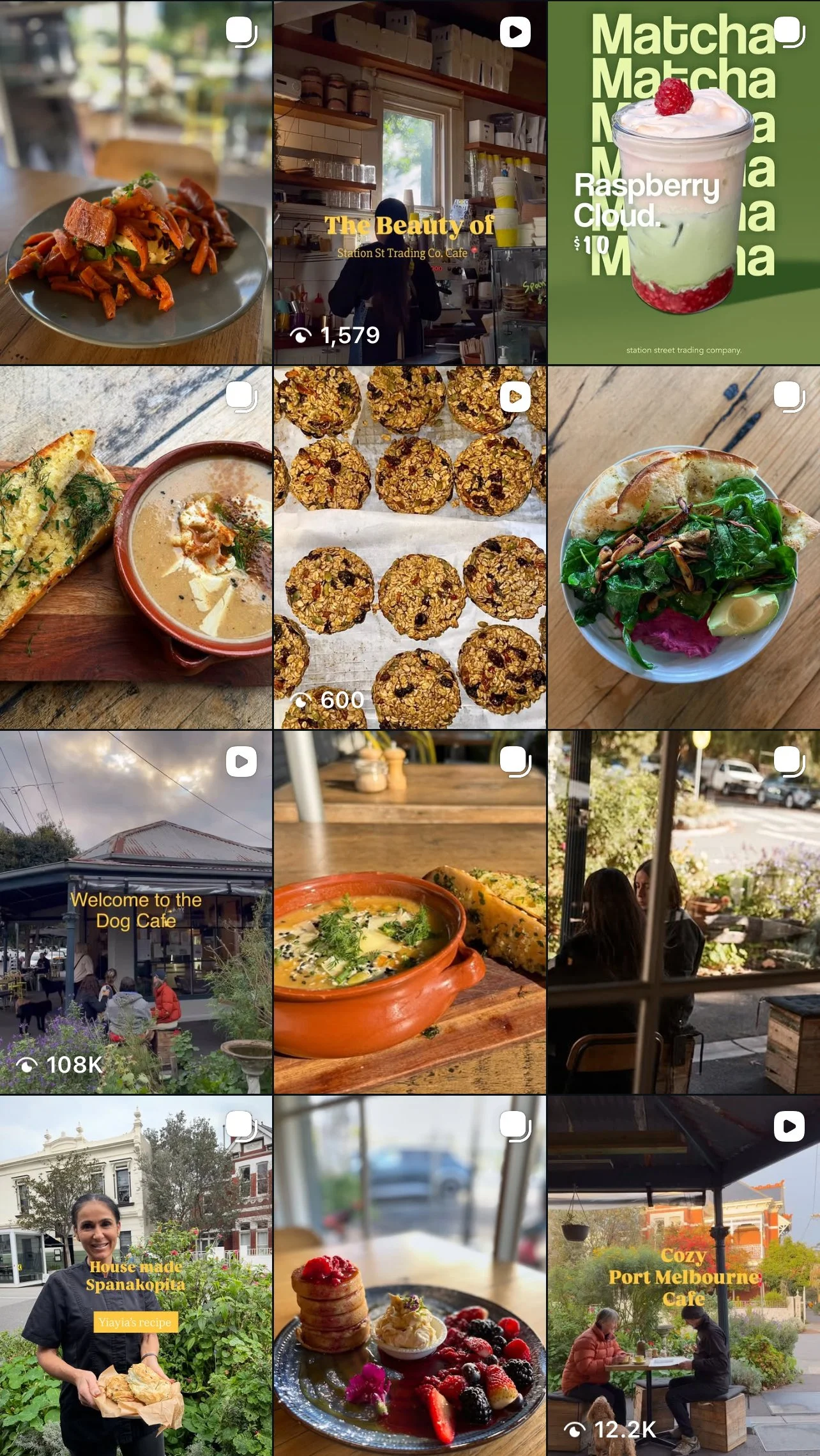Play 'The Beauty of' Station St cafe reel
Image resolution: width=820 pixels, height=1456 pixels.
tap(410, 182)
